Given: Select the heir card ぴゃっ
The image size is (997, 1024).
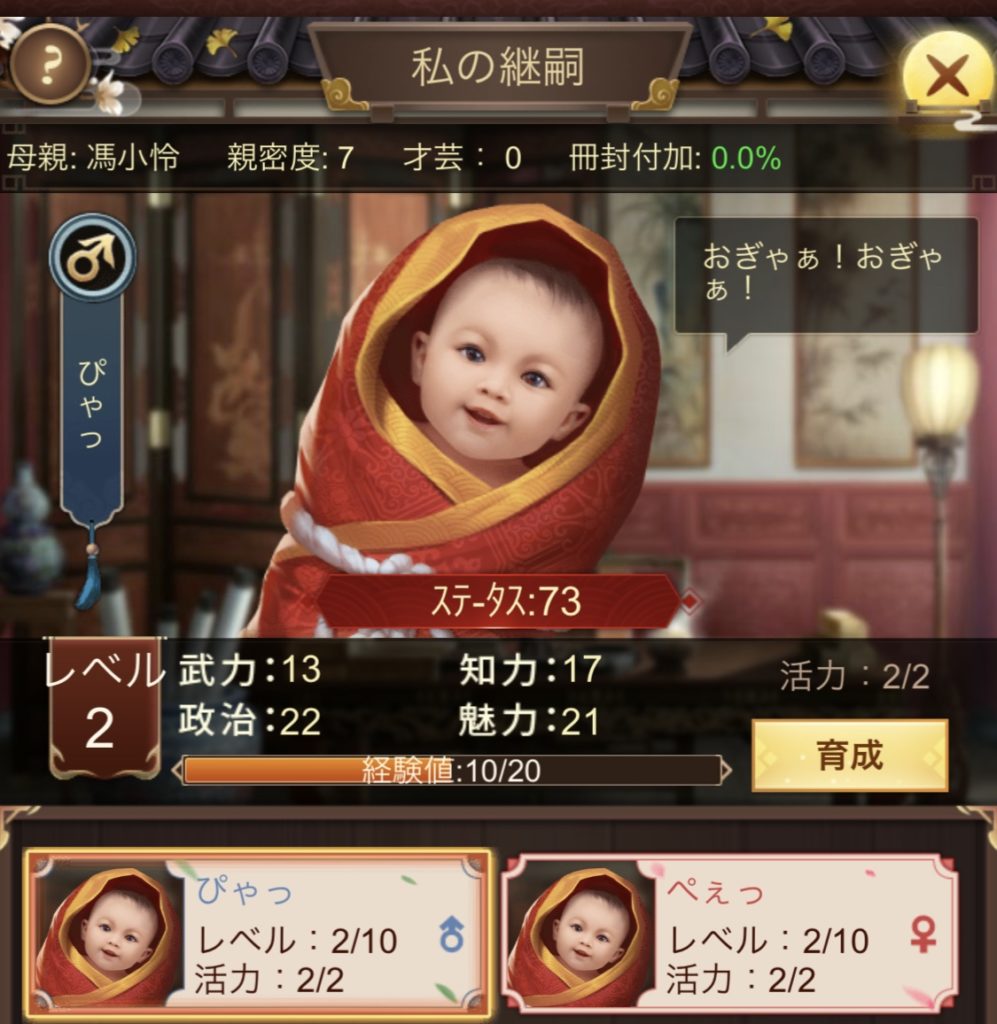Looking at the screenshot, I should coord(258,934).
